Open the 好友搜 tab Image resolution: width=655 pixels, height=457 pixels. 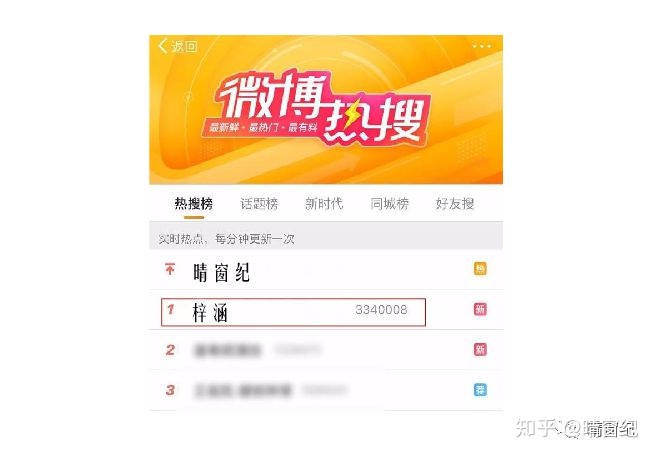(x=455, y=204)
